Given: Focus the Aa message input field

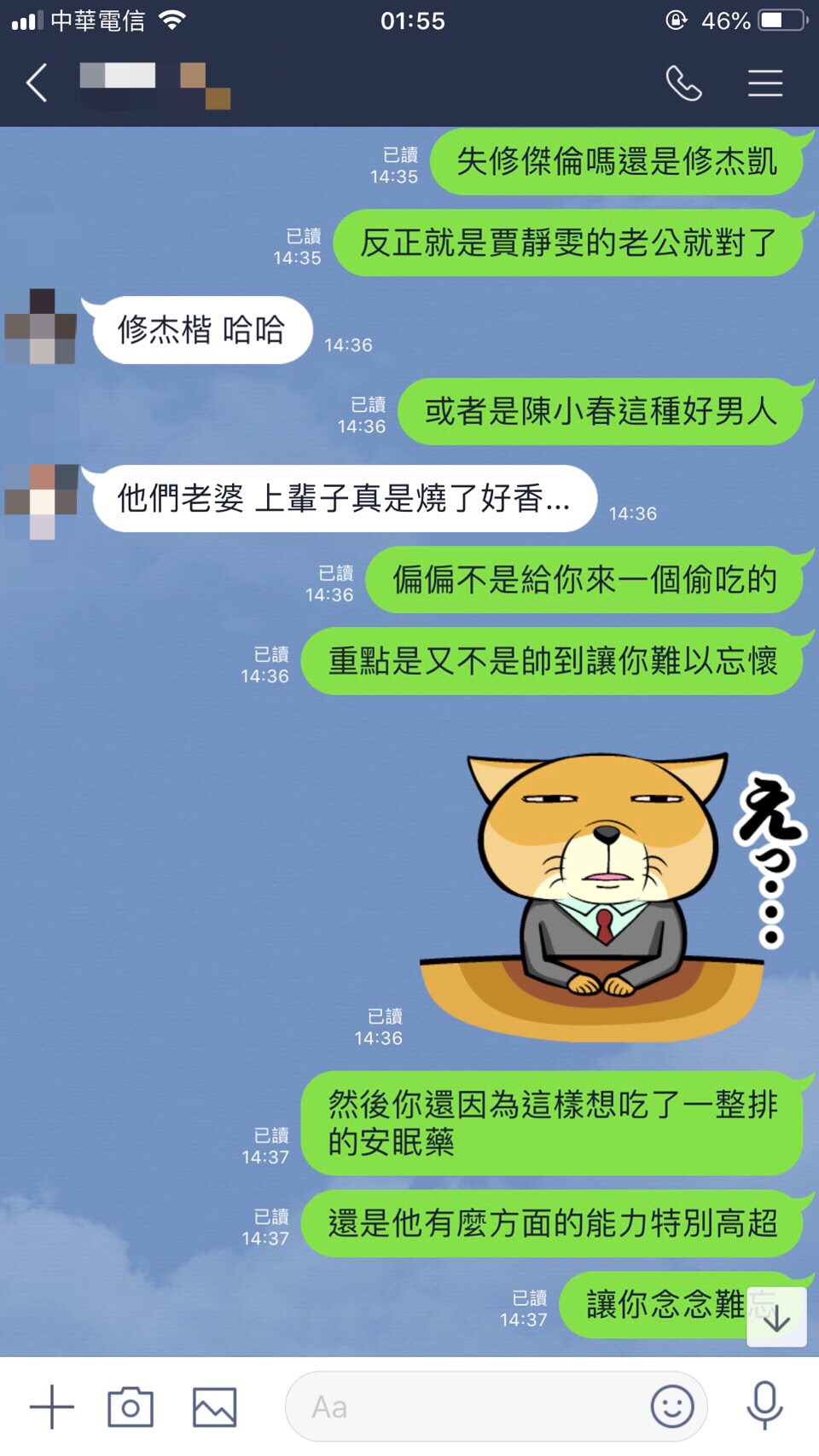Looking at the screenshot, I should click(469, 1407).
